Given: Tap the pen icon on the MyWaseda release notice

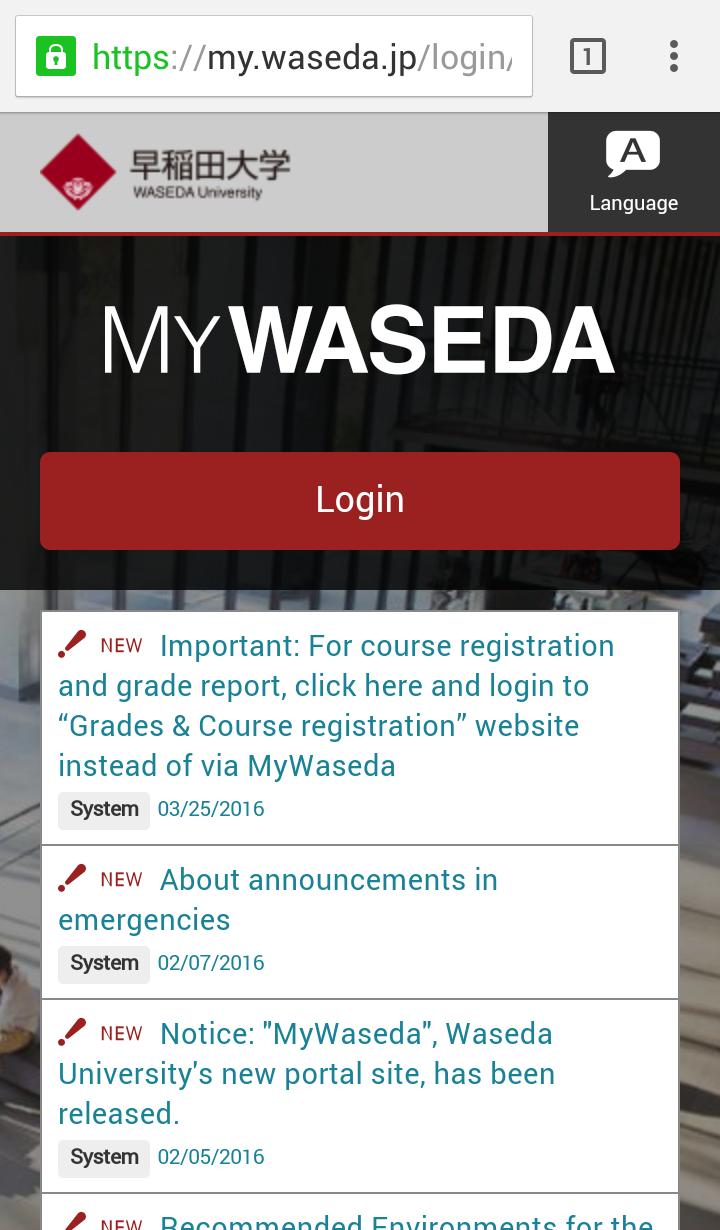Looking at the screenshot, I should click(x=72, y=1031).
